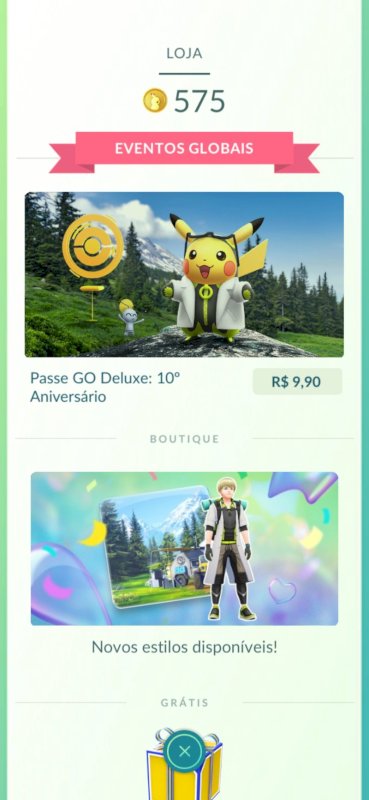Open the Novos estilos disponíveis boutique banner
This screenshot has height=800, width=369.
pyautogui.click(x=184, y=548)
